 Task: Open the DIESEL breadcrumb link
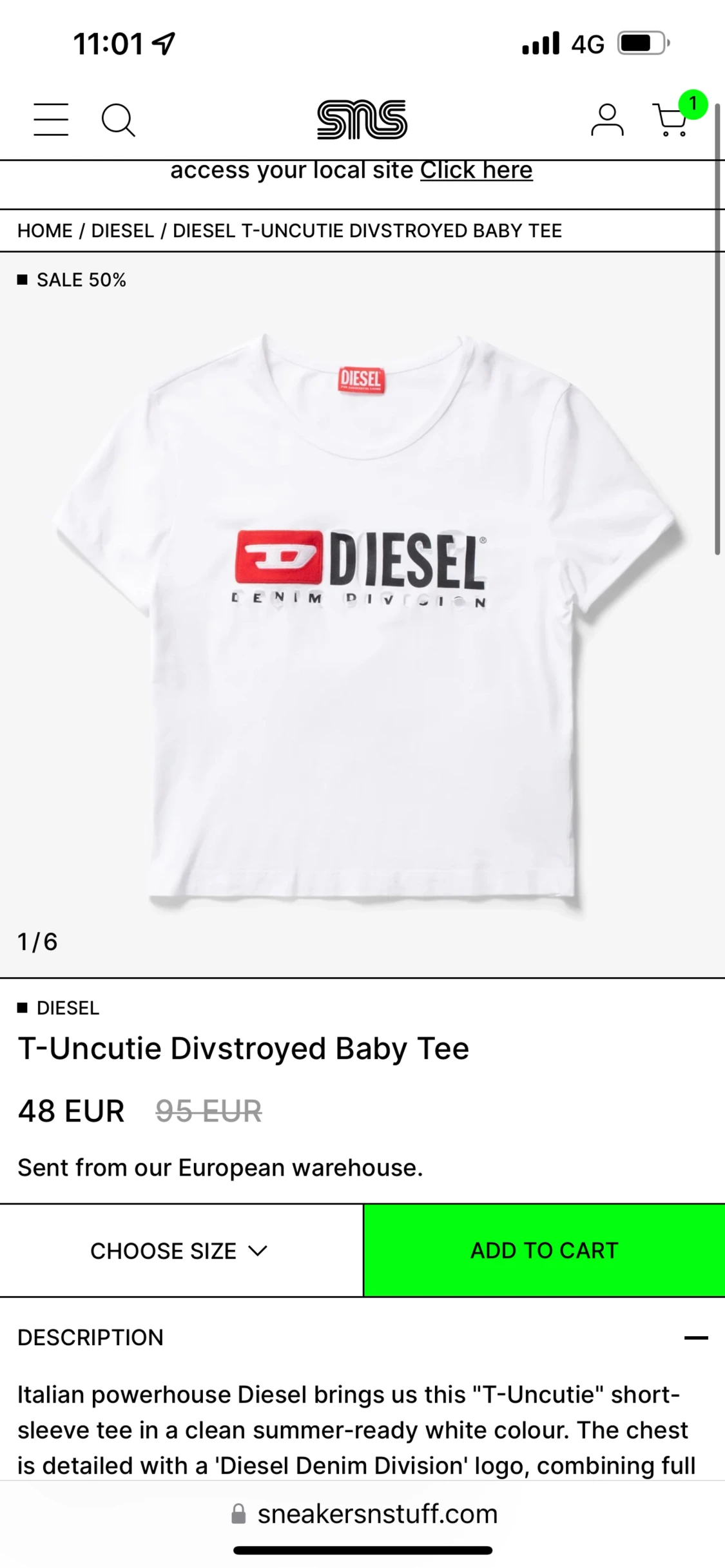[x=122, y=231]
